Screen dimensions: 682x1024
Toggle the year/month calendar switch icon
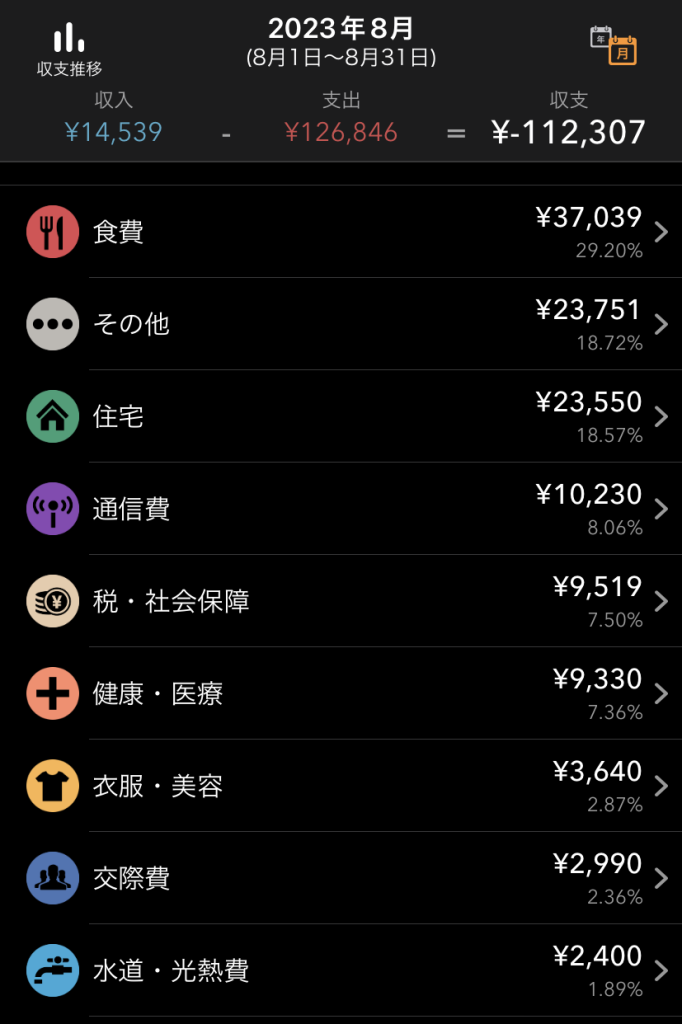pyautogui.click(x=614, y=44)
